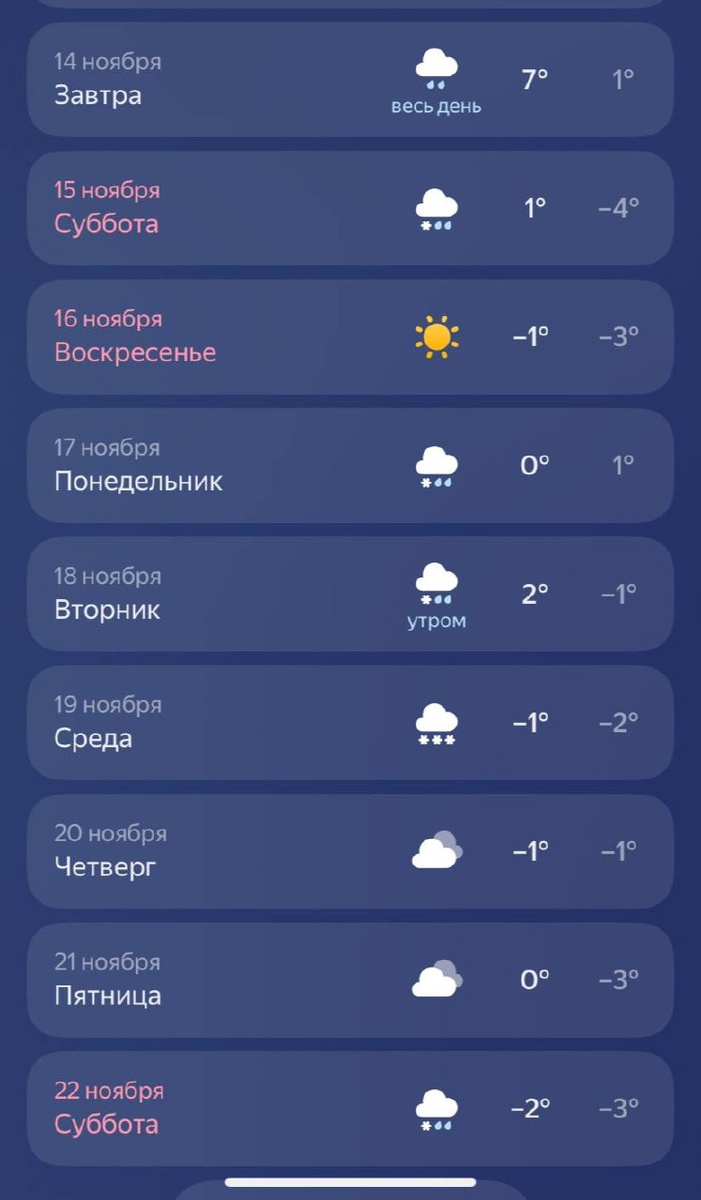View Четверг 20 ноября weather details

pos(350,851)
